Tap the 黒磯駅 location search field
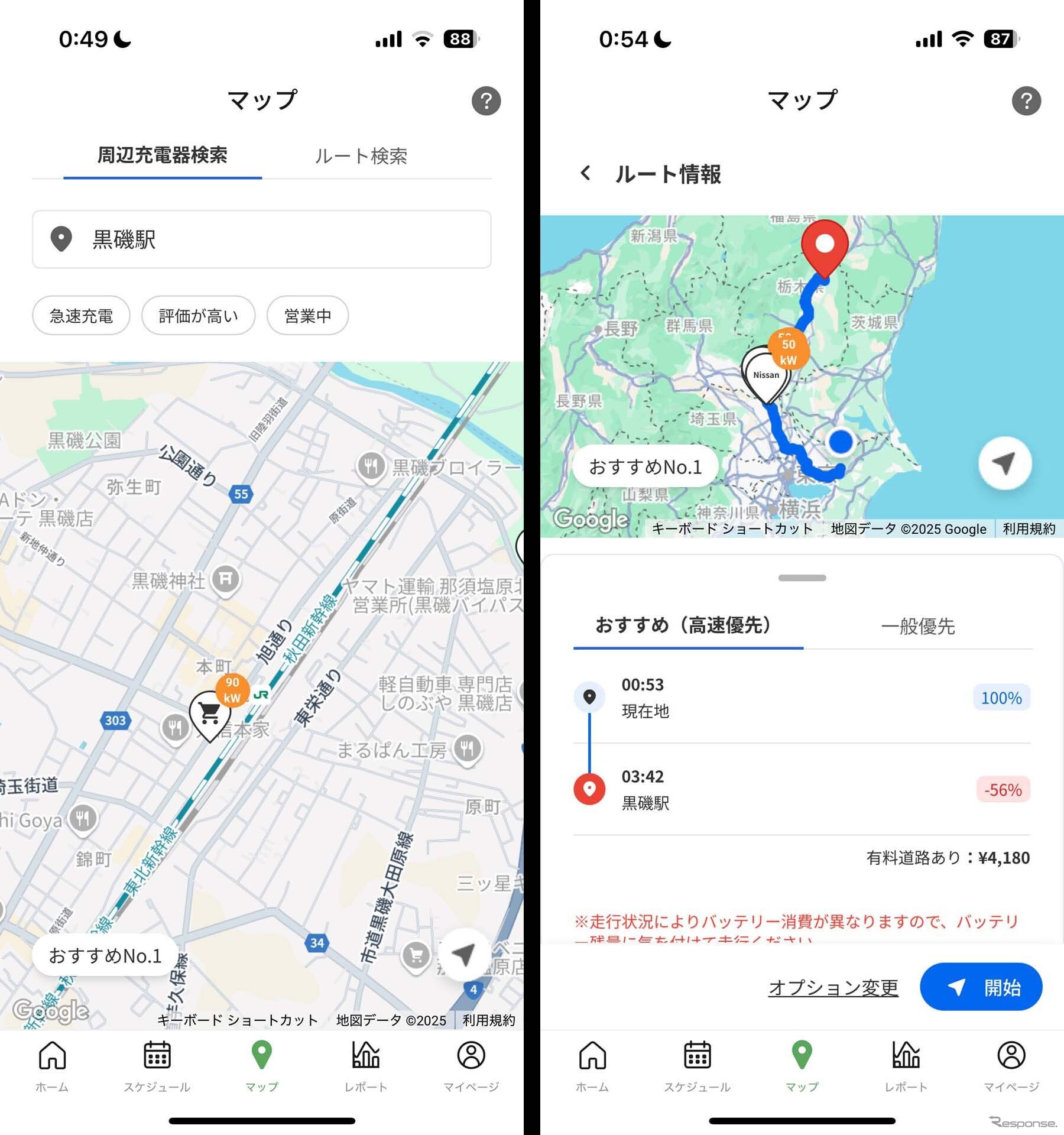The height and width of the screenshot is (1135, 1064). tap(261, 239)
